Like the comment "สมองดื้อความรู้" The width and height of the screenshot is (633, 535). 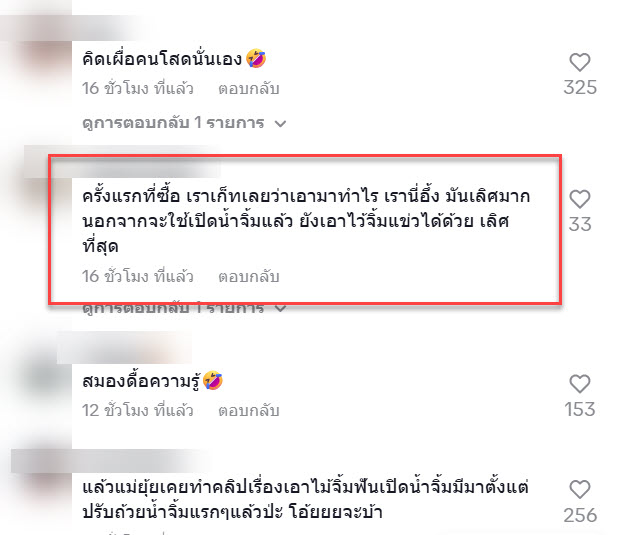pyautogui.click(x=580, y=384)
